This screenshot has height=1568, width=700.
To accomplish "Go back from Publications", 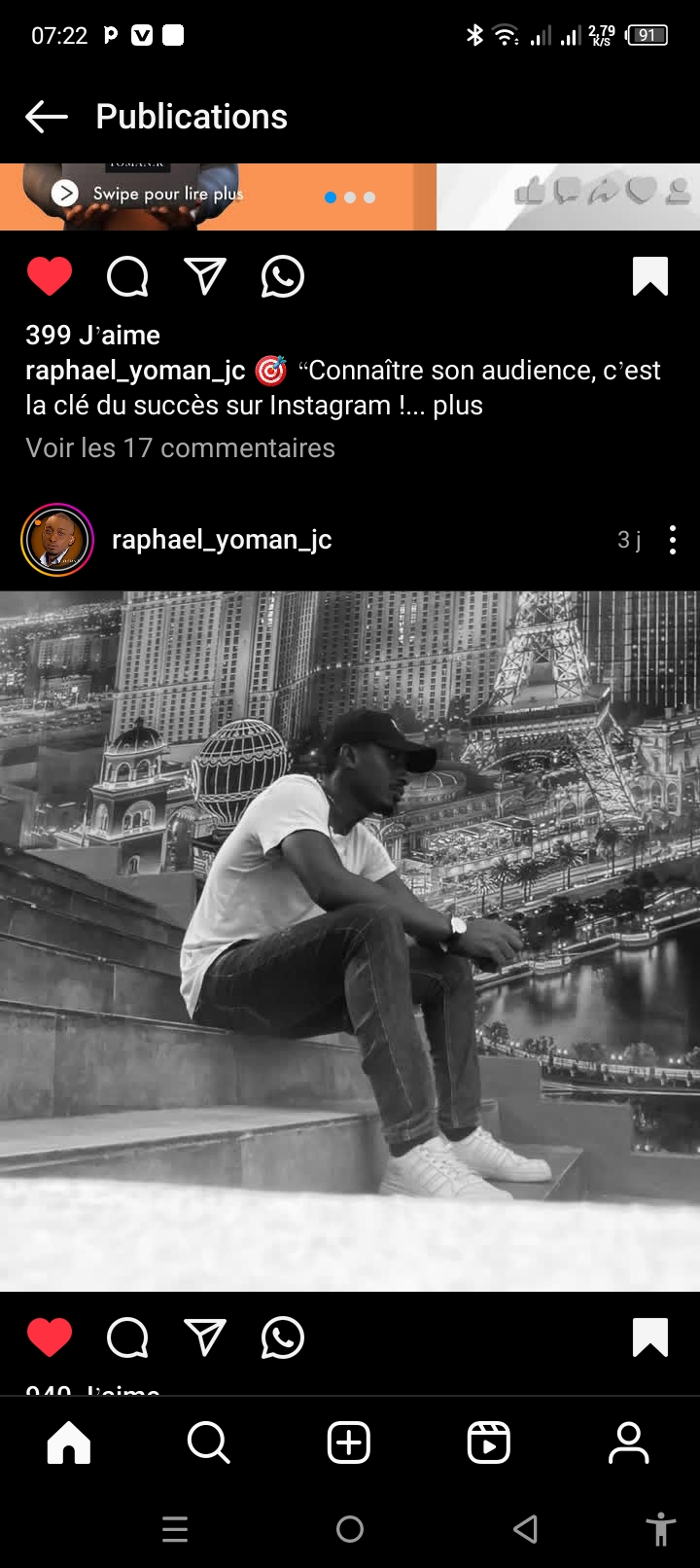I will coord(46,117).
